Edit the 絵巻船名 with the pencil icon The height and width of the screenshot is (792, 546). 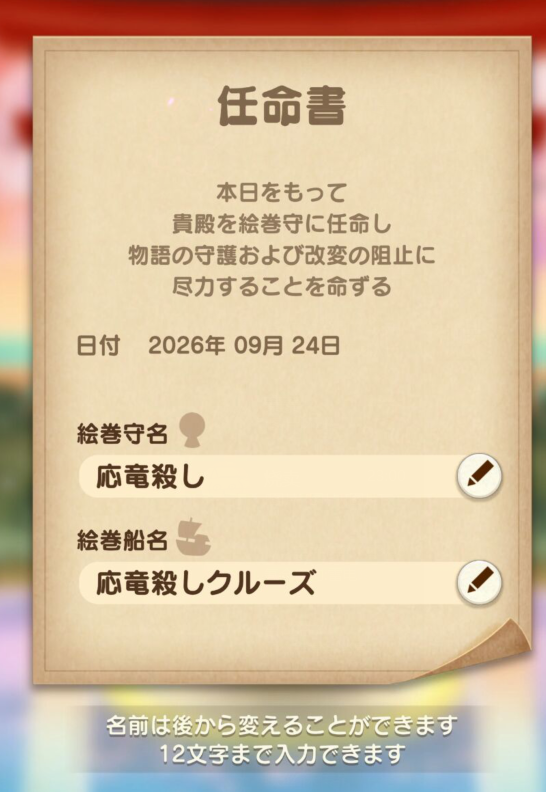coord(479,582)
